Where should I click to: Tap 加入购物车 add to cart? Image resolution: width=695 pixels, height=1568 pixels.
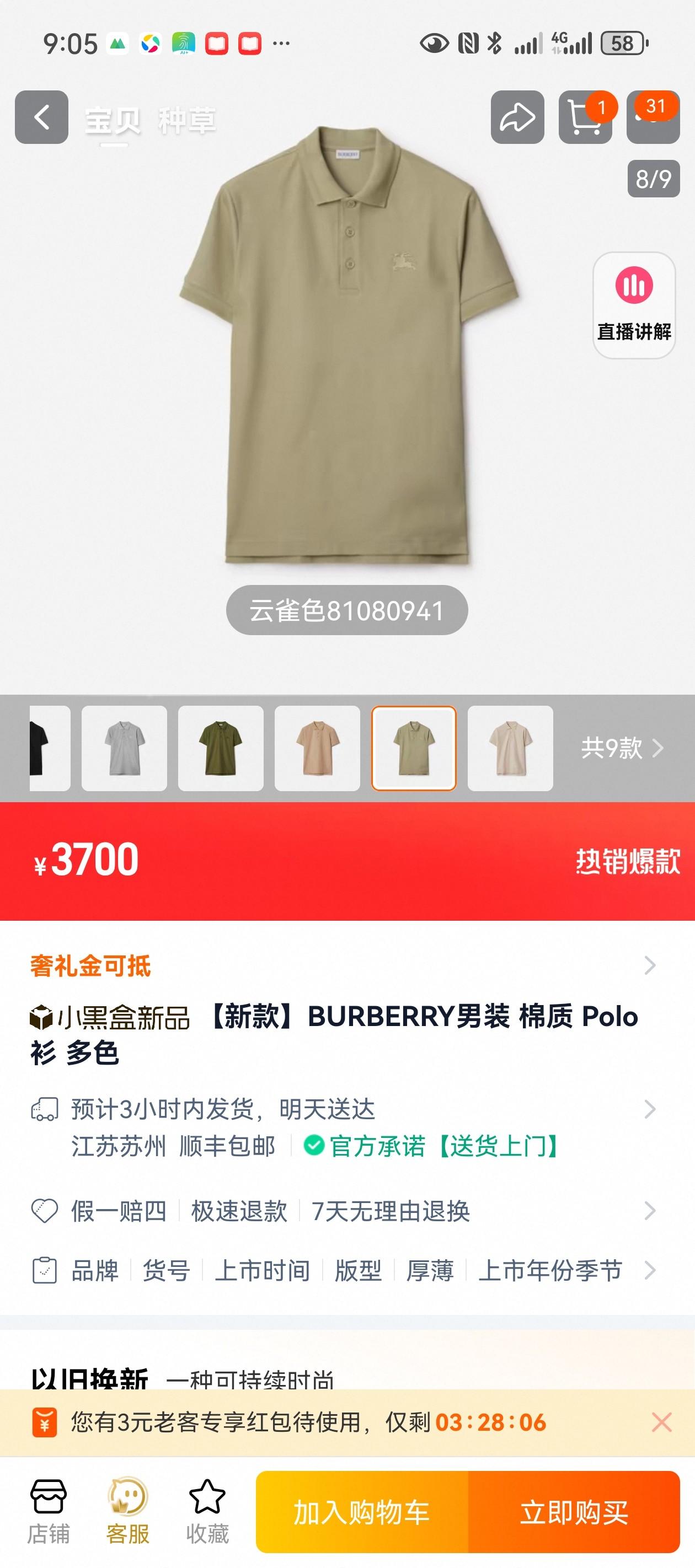[x=362, y=1512]
